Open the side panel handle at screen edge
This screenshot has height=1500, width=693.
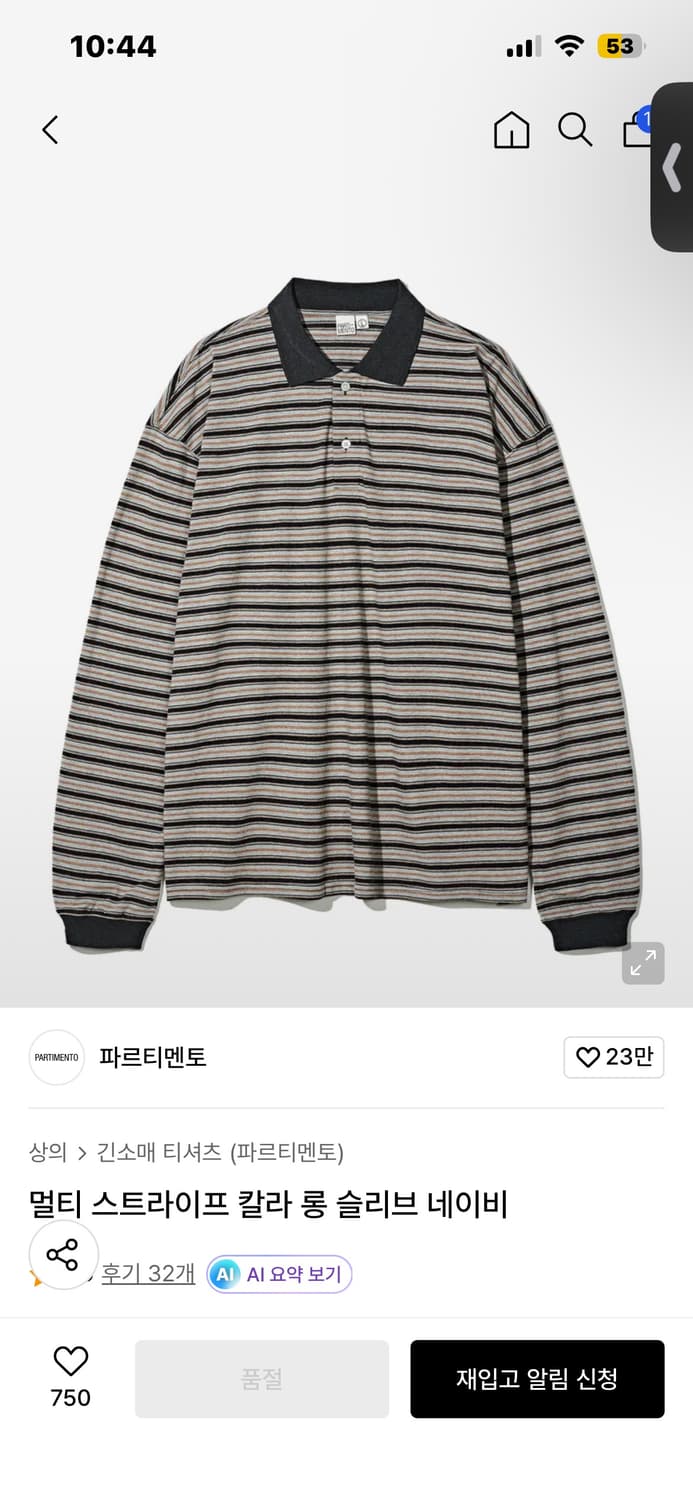coord(673,168)
